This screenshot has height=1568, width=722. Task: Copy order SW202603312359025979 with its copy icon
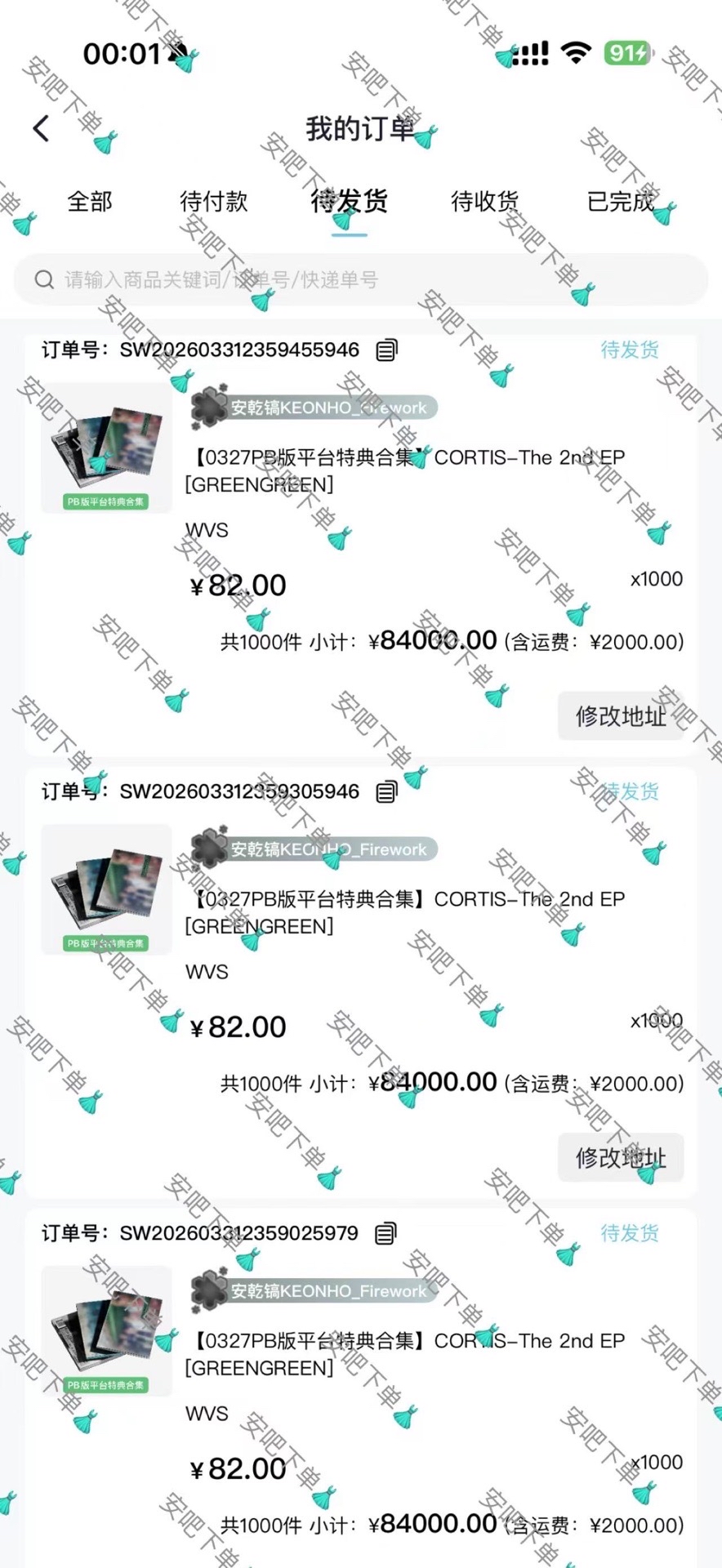386,1233
